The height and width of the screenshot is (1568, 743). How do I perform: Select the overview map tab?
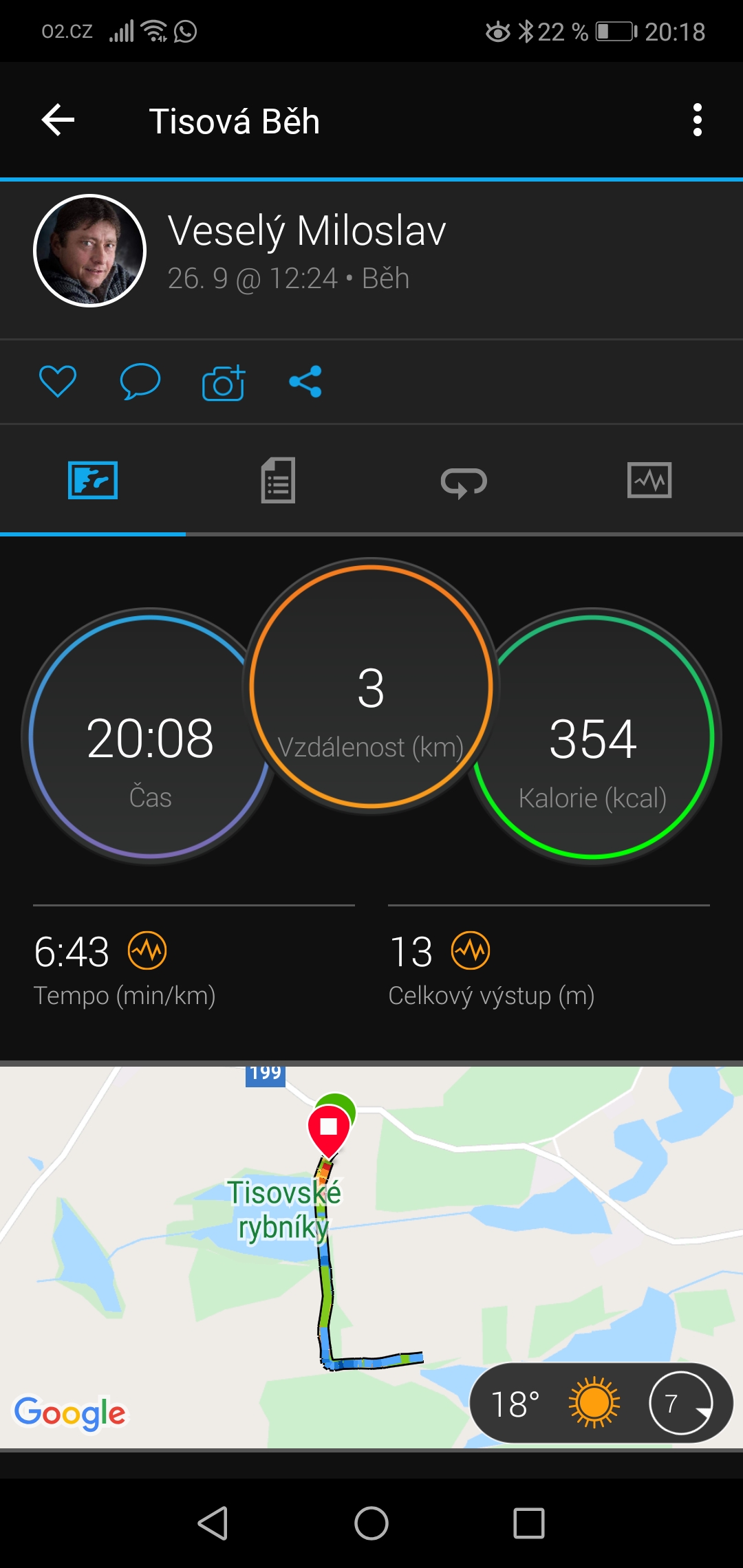pyautogui.click(x=93, y=480)
